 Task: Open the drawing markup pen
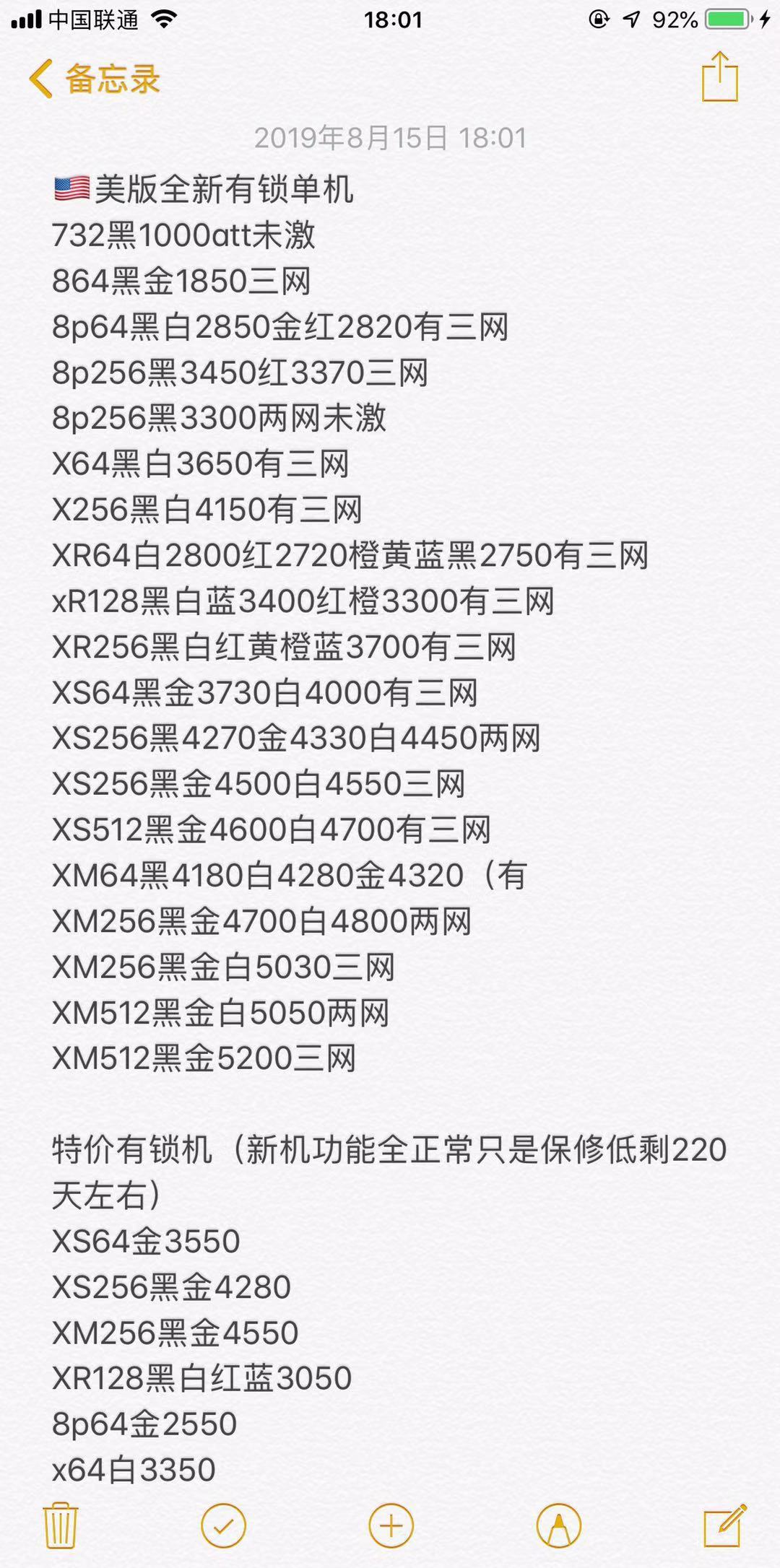[x=558, y=1525]
